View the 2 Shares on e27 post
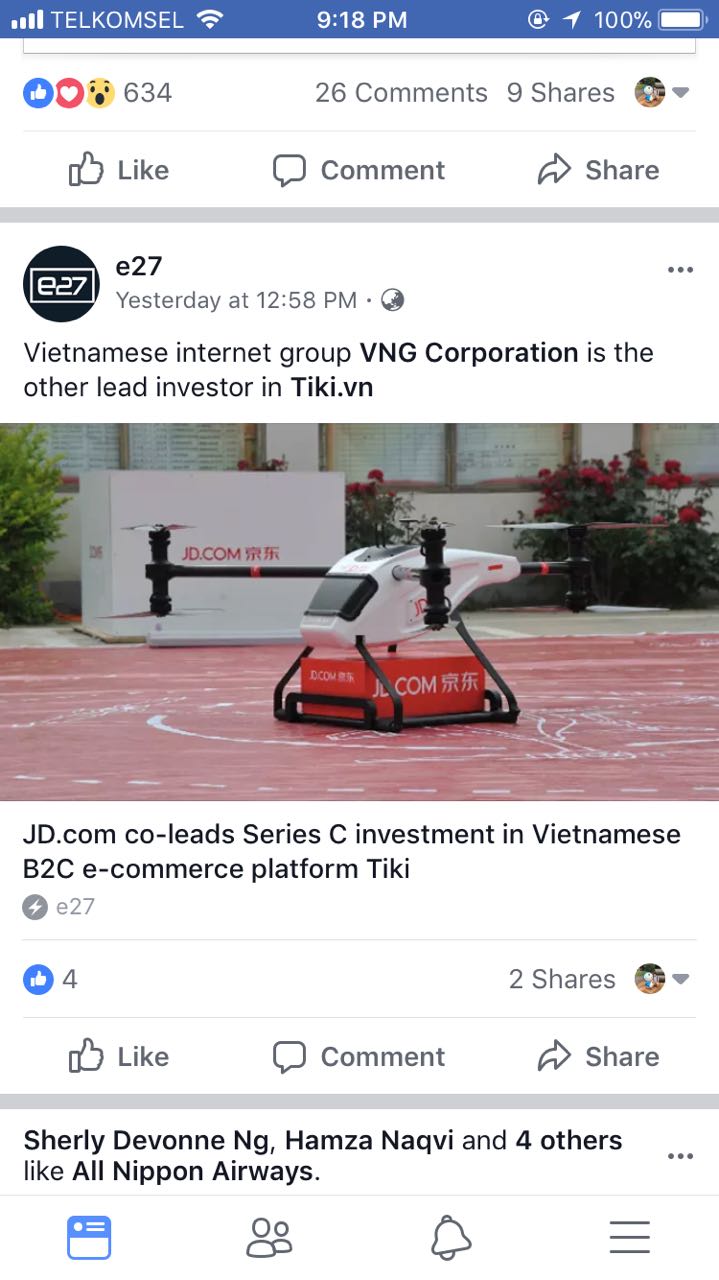 pos(562,979)
